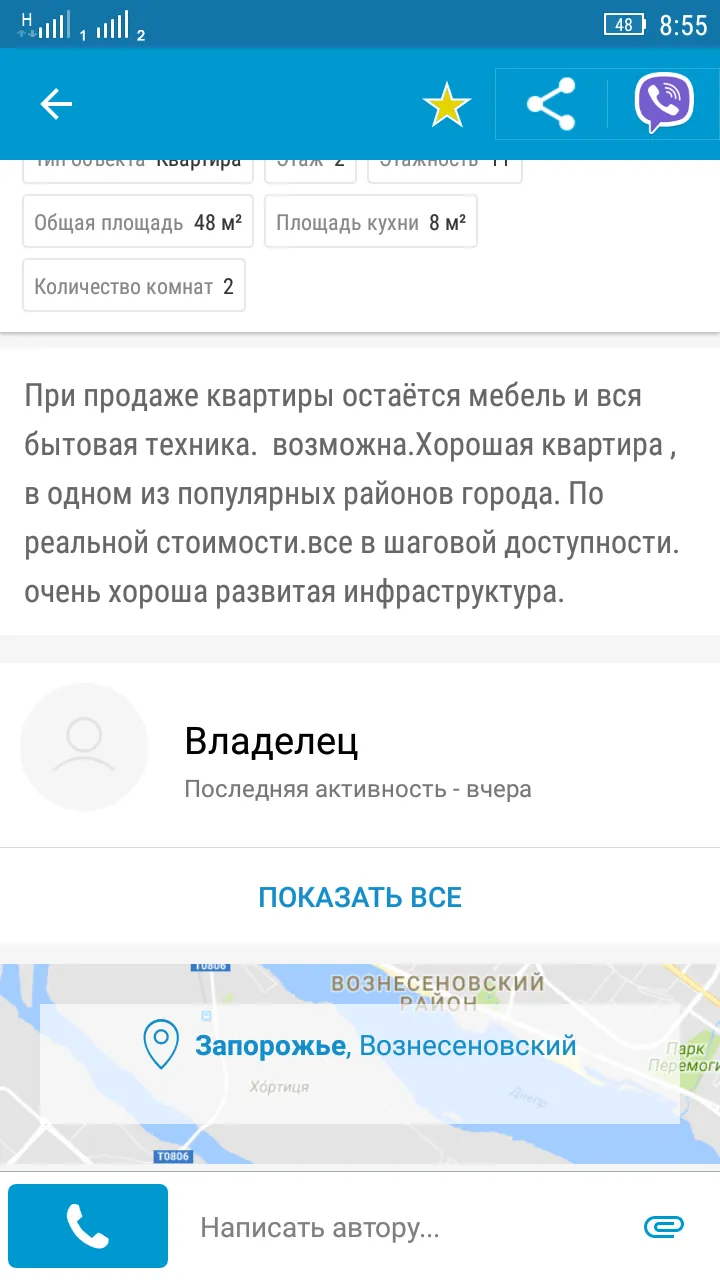
Task: Call the author with the phone button
Action: (88, 1226)
